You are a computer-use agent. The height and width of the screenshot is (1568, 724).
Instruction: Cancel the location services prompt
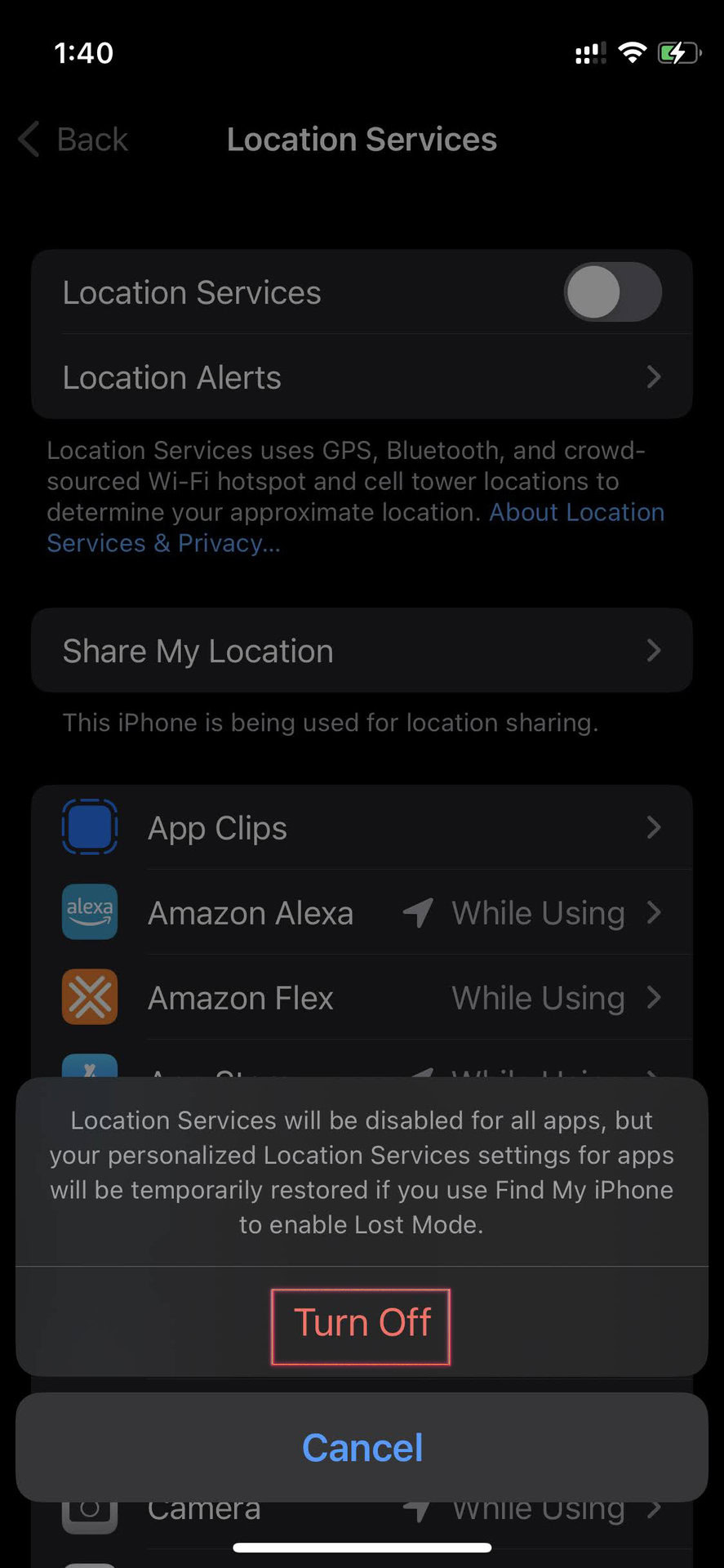tap(362, 1448)
